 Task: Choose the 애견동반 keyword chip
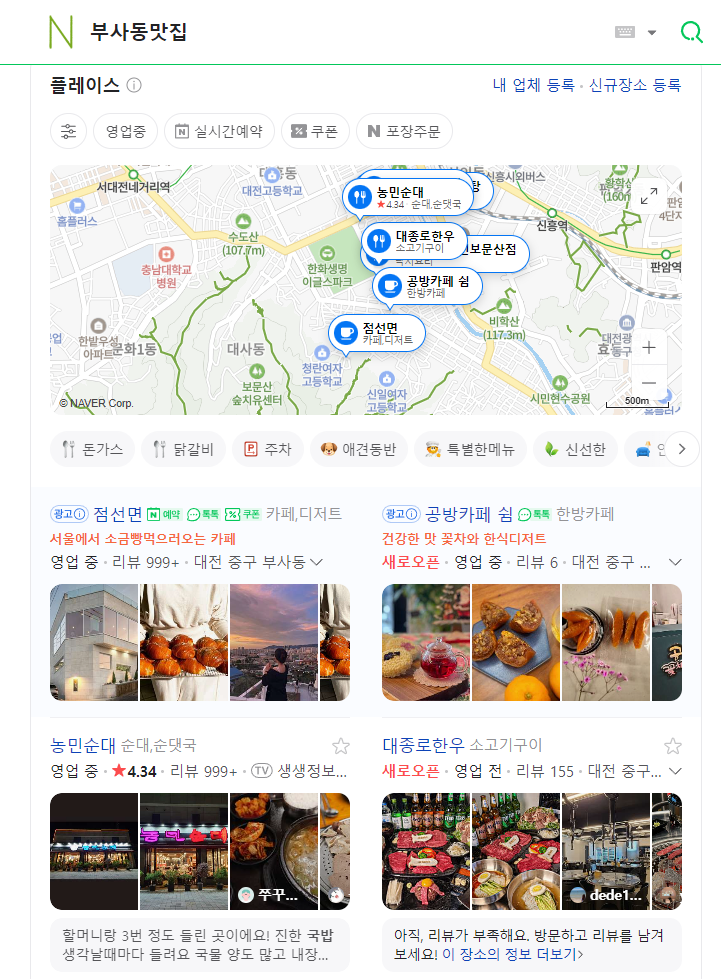click(x=358, y=450)
